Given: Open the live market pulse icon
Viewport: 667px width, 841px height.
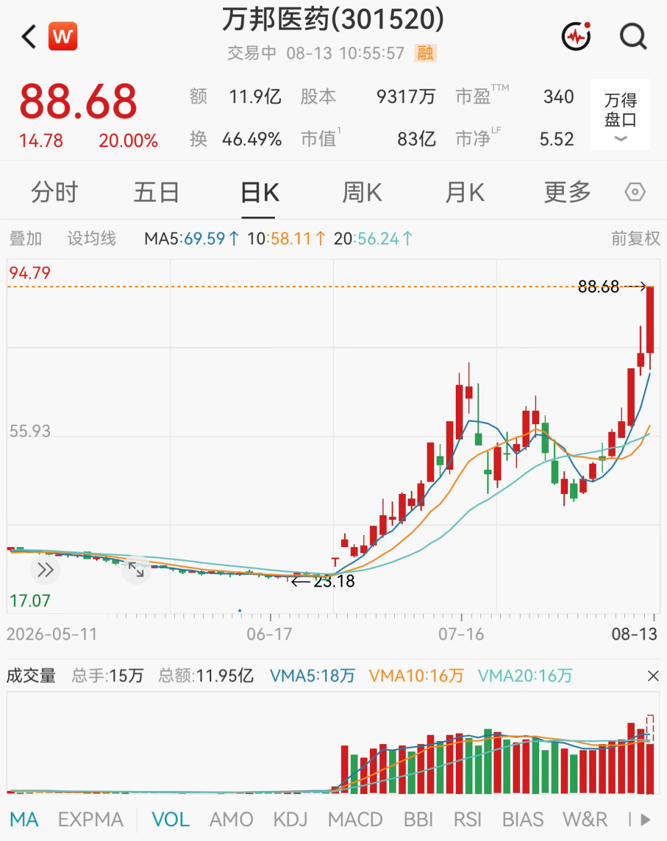Looking at the screenshot, I should tap(576, 36).
